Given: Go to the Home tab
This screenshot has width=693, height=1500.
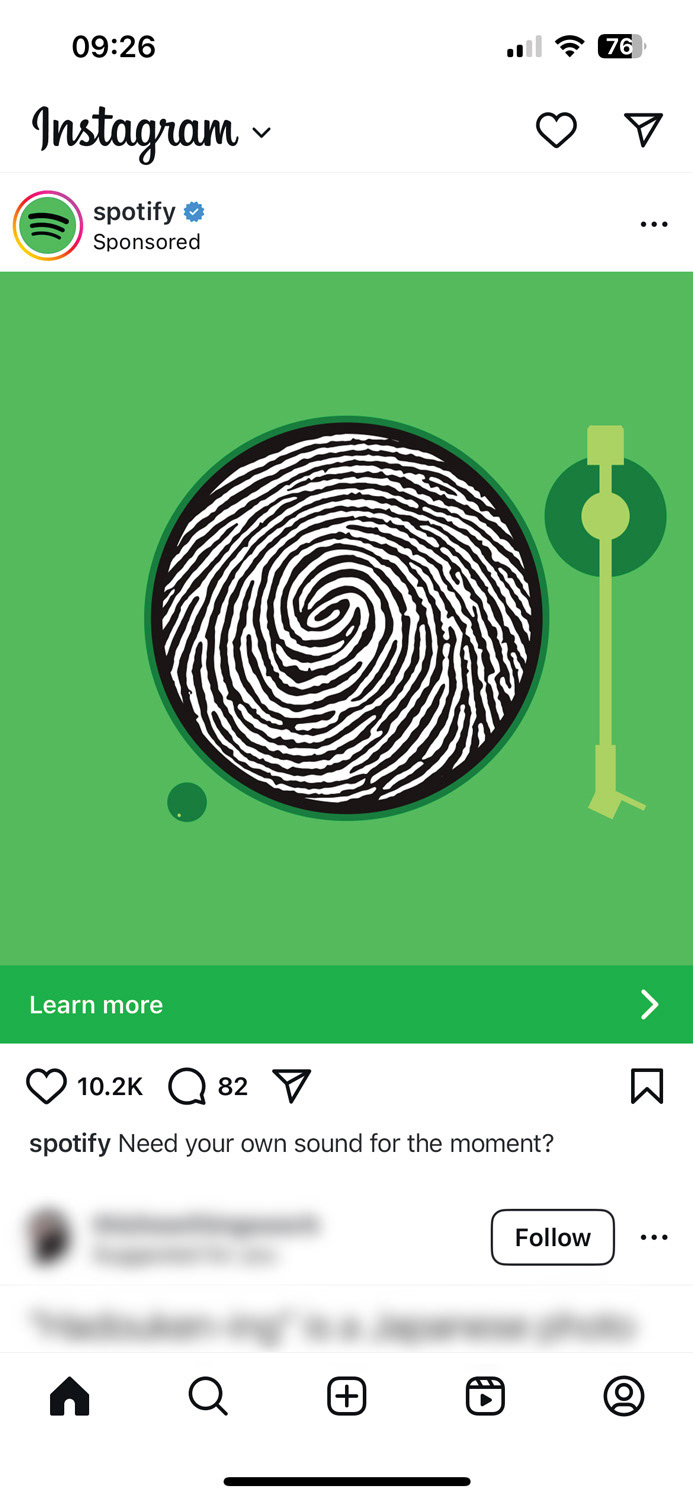Looking at the screenshot, I should [69, 1396].
